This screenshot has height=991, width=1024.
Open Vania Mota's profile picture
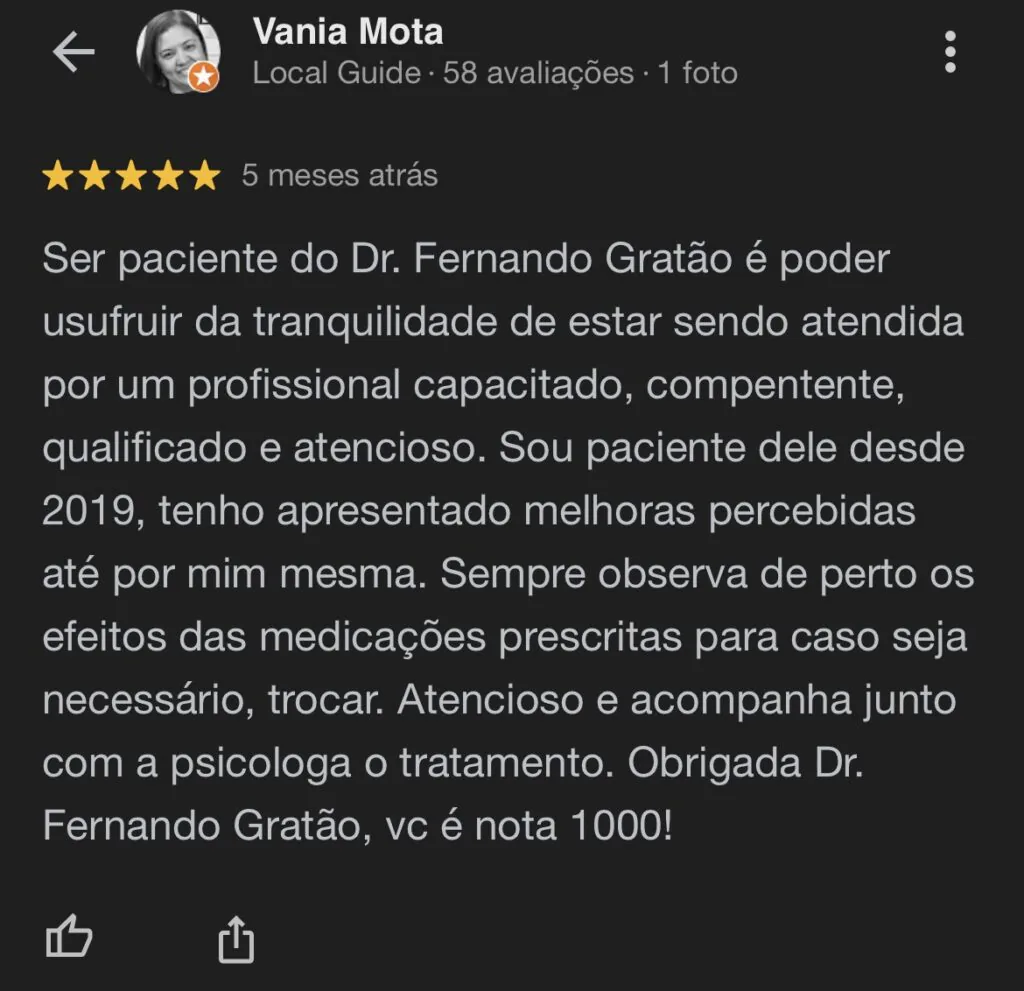coord(178,52)
